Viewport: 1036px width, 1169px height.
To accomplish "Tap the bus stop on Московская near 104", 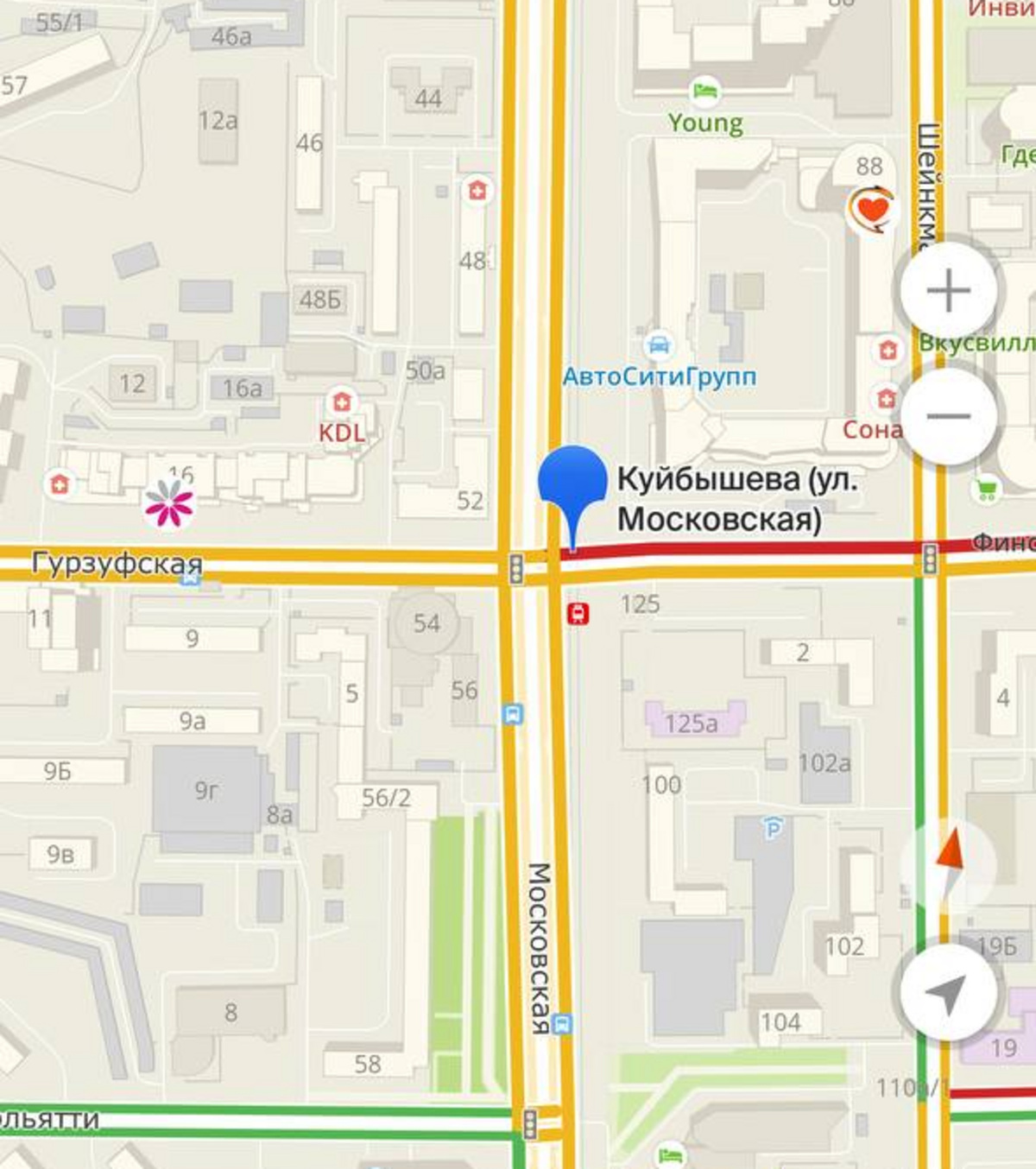I will 562,1024.
